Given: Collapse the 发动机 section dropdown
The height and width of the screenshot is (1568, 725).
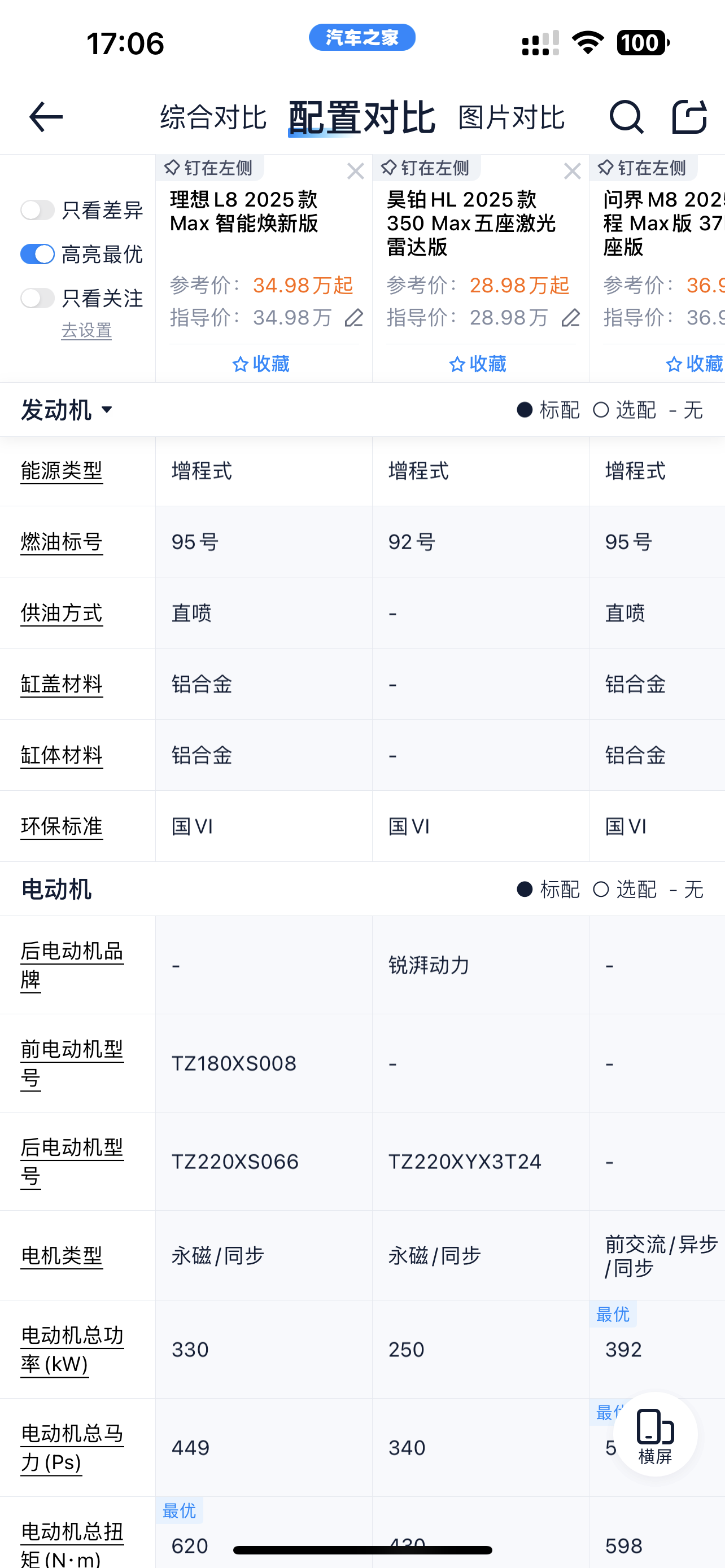Looking at the screenshot, I should (x=108, y=410).
